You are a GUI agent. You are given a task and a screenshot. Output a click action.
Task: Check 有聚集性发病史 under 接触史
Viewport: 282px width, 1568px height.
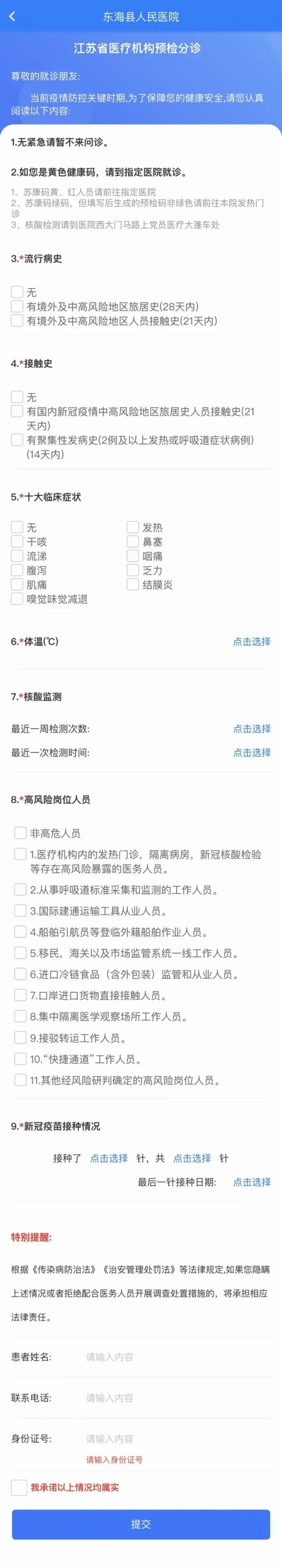[17, 439]
